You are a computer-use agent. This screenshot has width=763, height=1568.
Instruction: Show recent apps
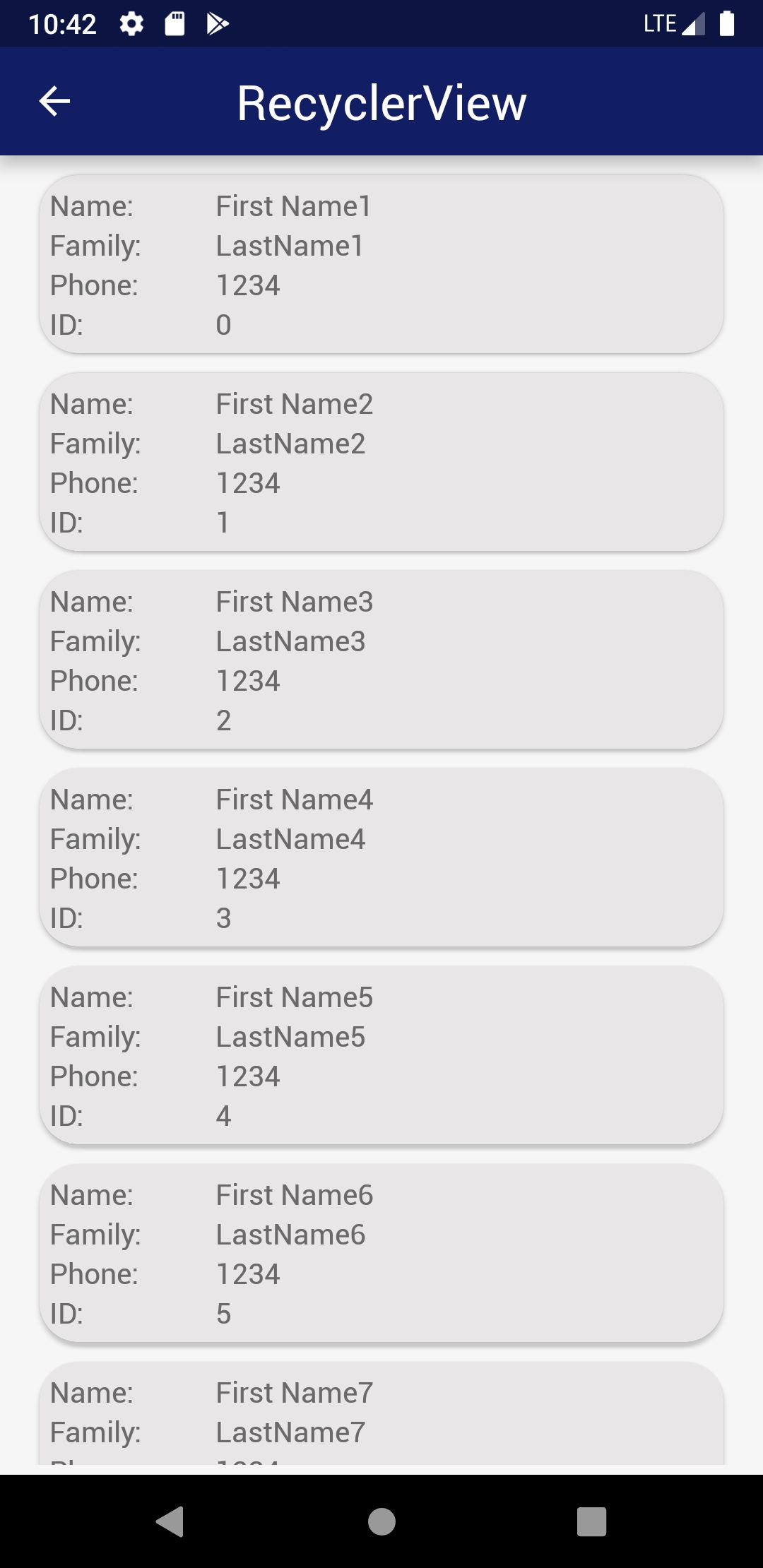pyautogui.click(x=591, y=1521)
